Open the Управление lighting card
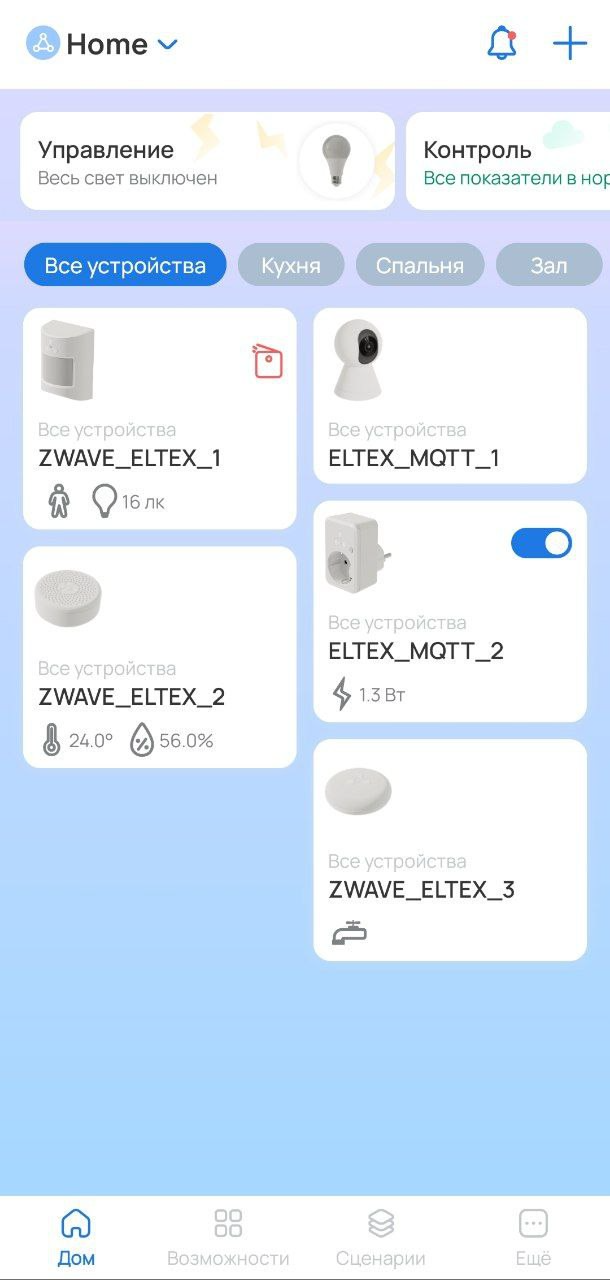 point(207,161)
